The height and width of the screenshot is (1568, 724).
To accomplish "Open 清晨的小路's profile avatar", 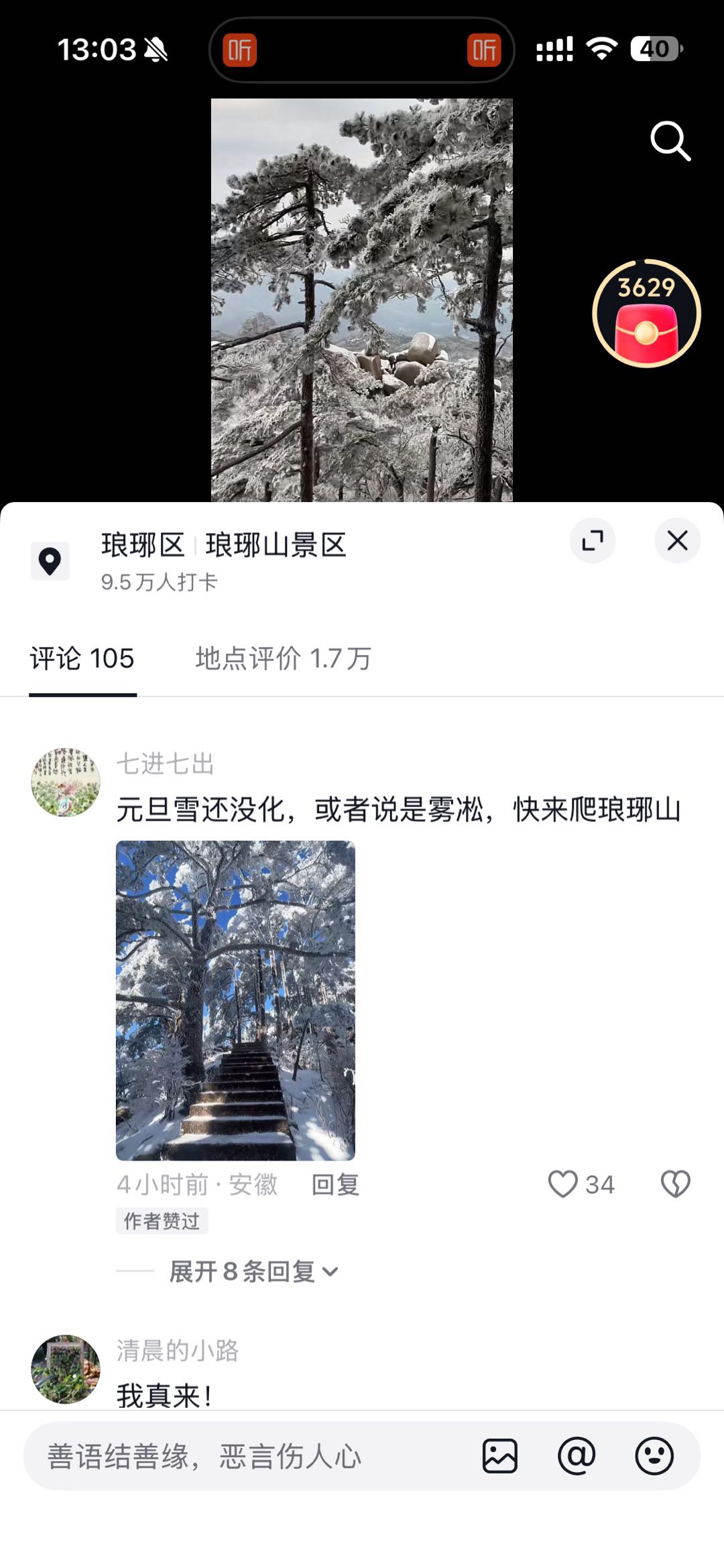I will click(66, 1369).
